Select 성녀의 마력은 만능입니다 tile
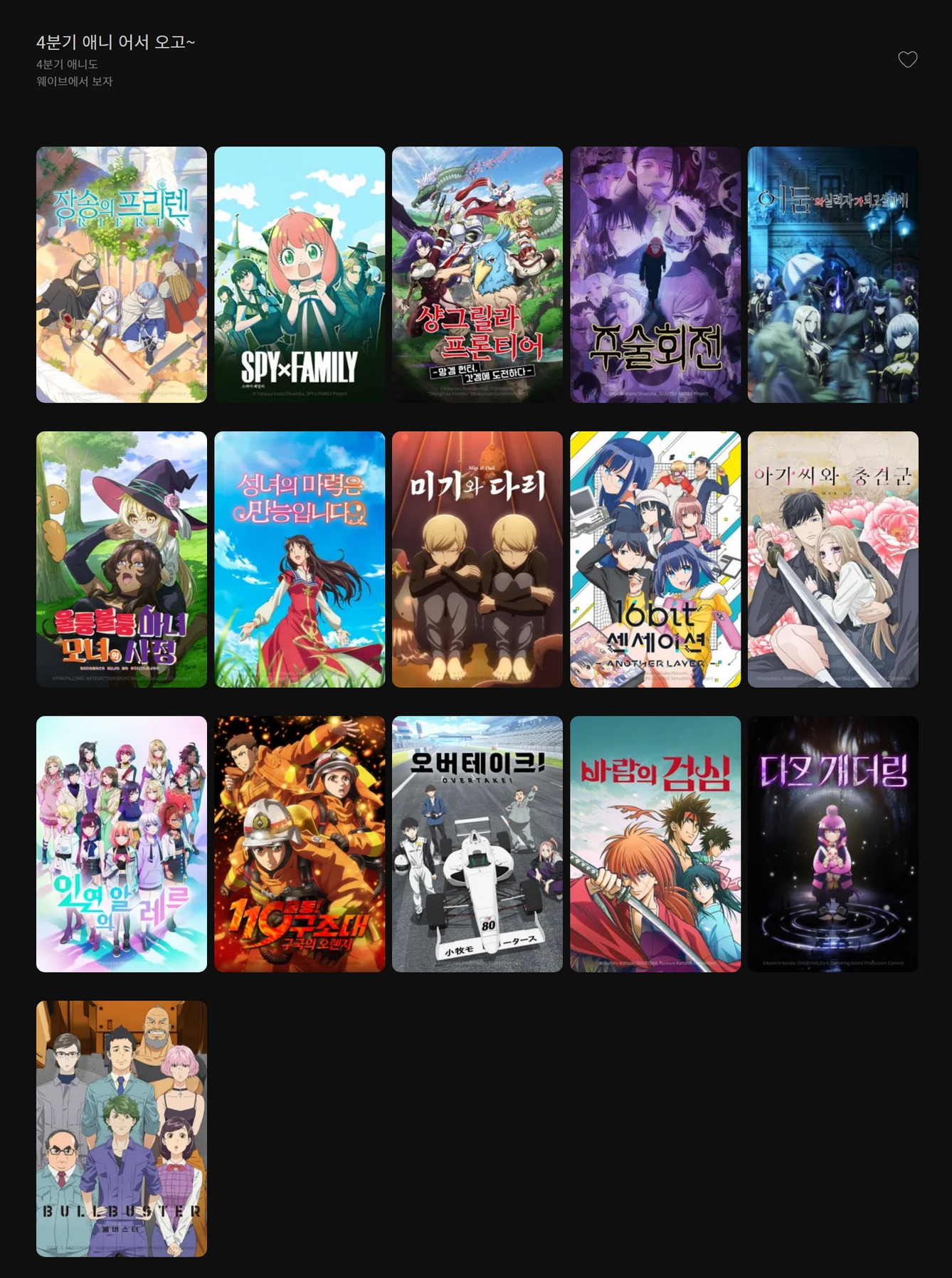The height and width of the screenshot is (1278, 952). point(300,559)
